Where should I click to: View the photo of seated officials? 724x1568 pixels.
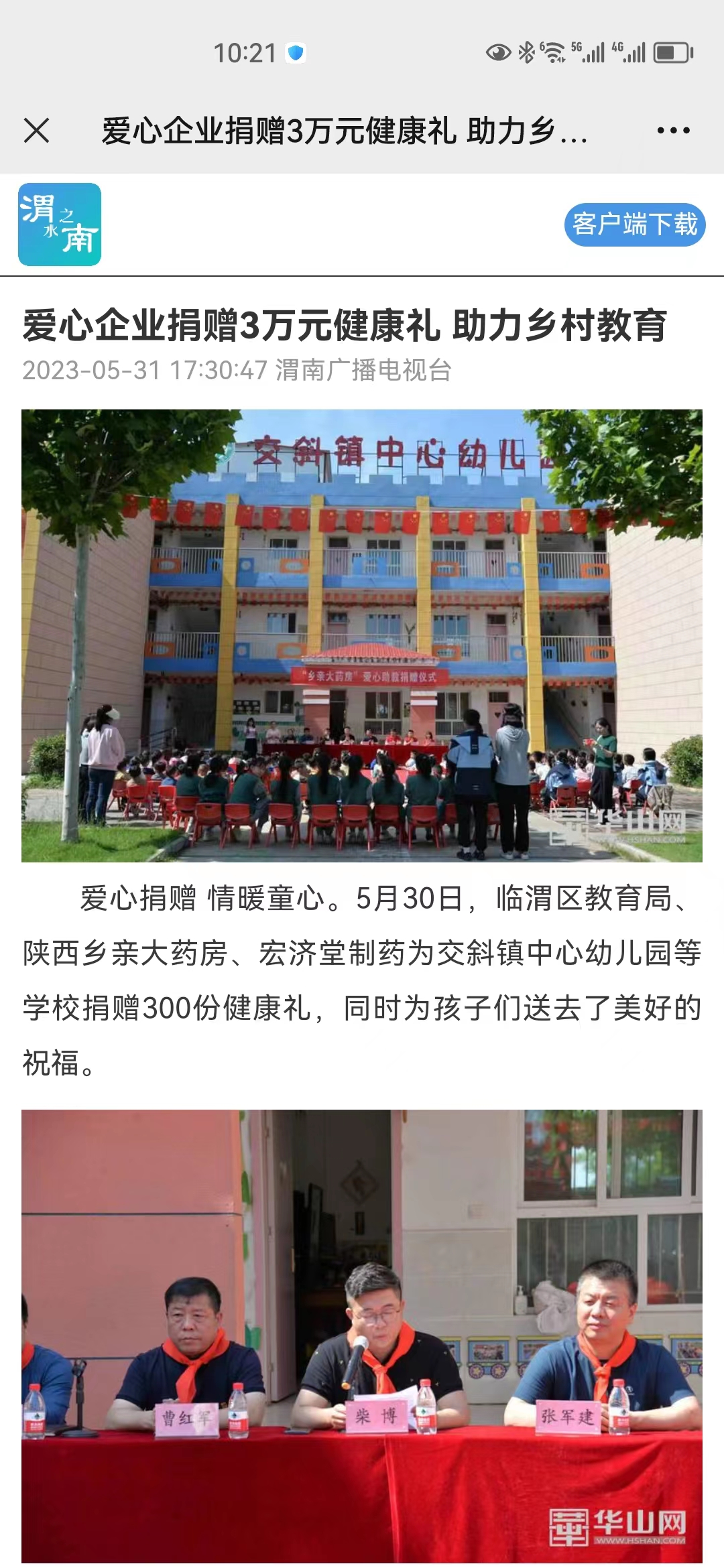click(x=362, y=1335)
